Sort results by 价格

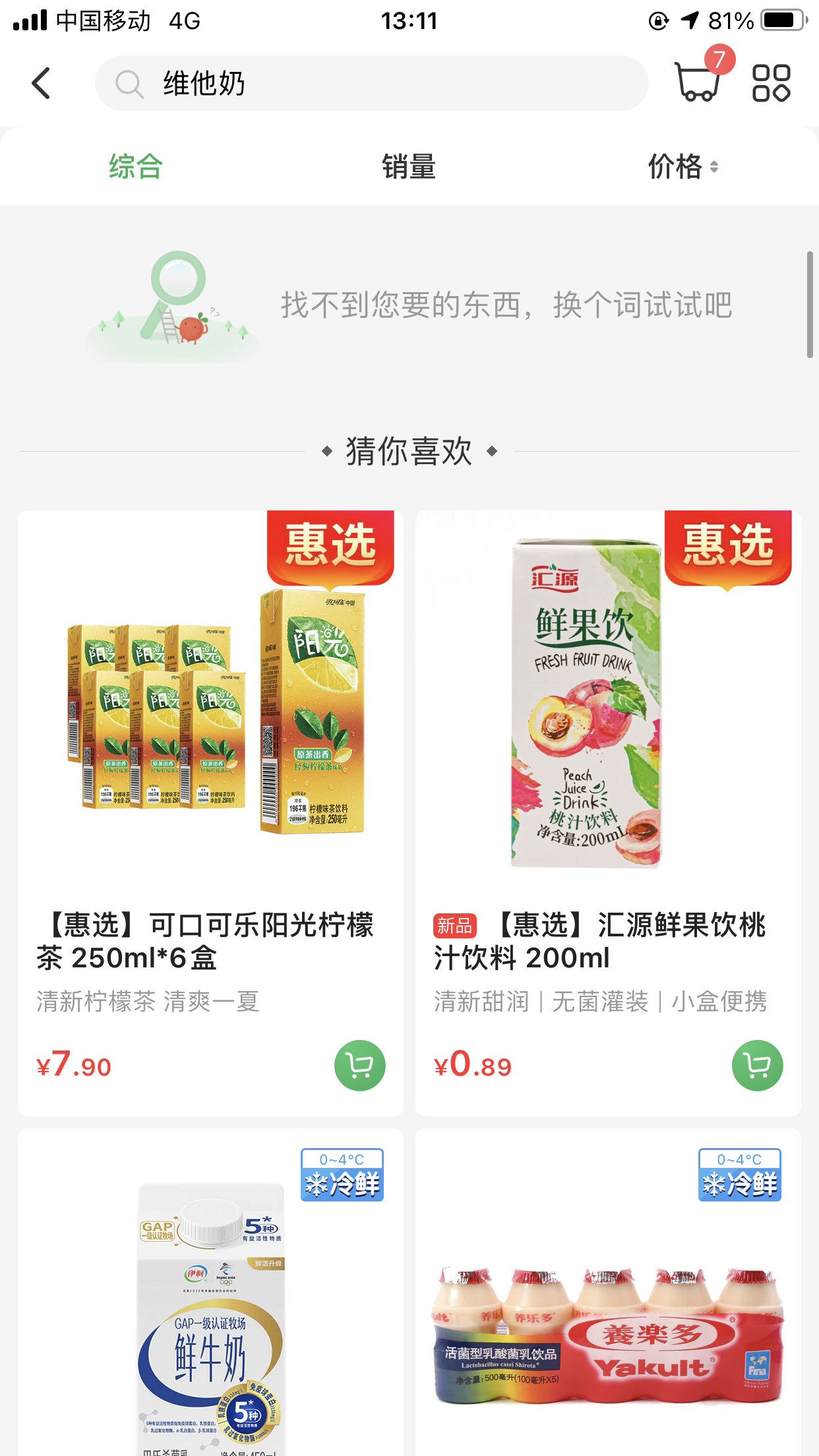[682, 167]
